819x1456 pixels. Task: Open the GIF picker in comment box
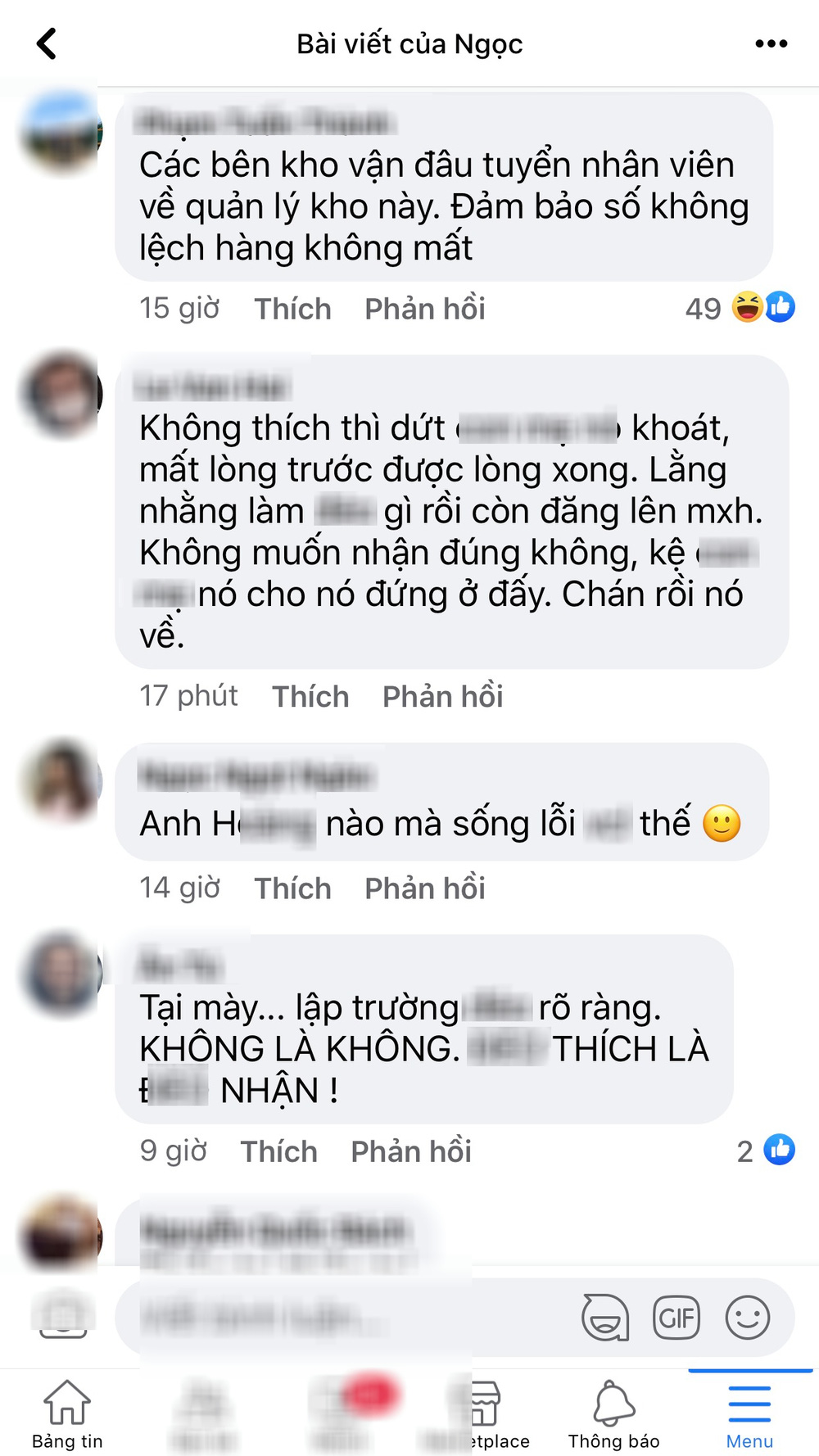click(676, 1318)
